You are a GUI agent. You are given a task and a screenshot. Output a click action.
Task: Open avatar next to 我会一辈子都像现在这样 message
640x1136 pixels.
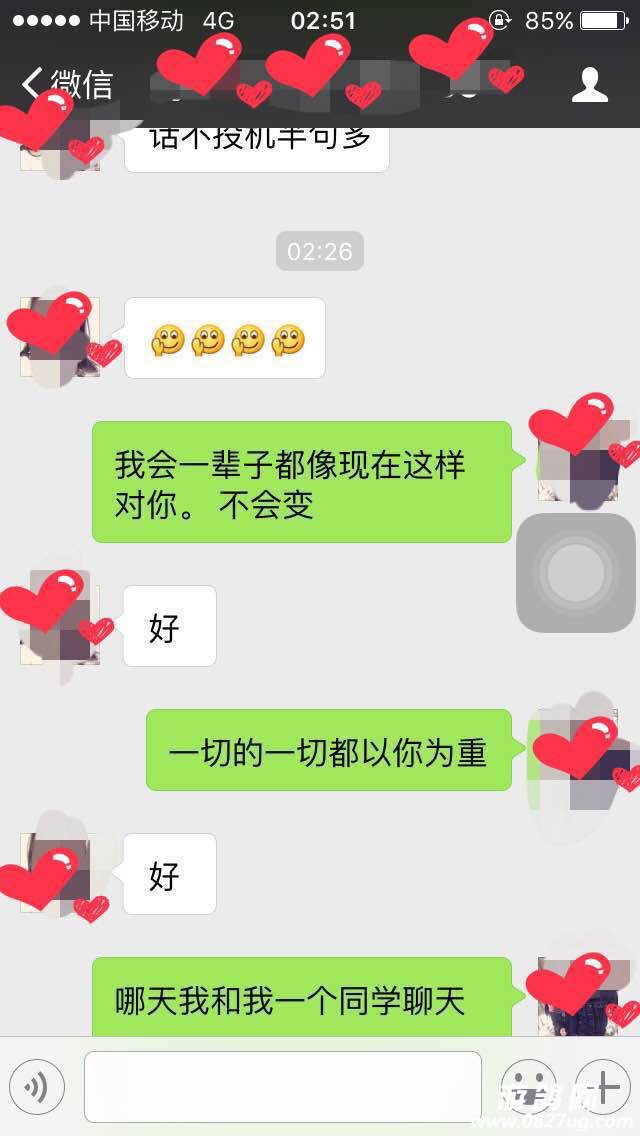coord(576,462)
